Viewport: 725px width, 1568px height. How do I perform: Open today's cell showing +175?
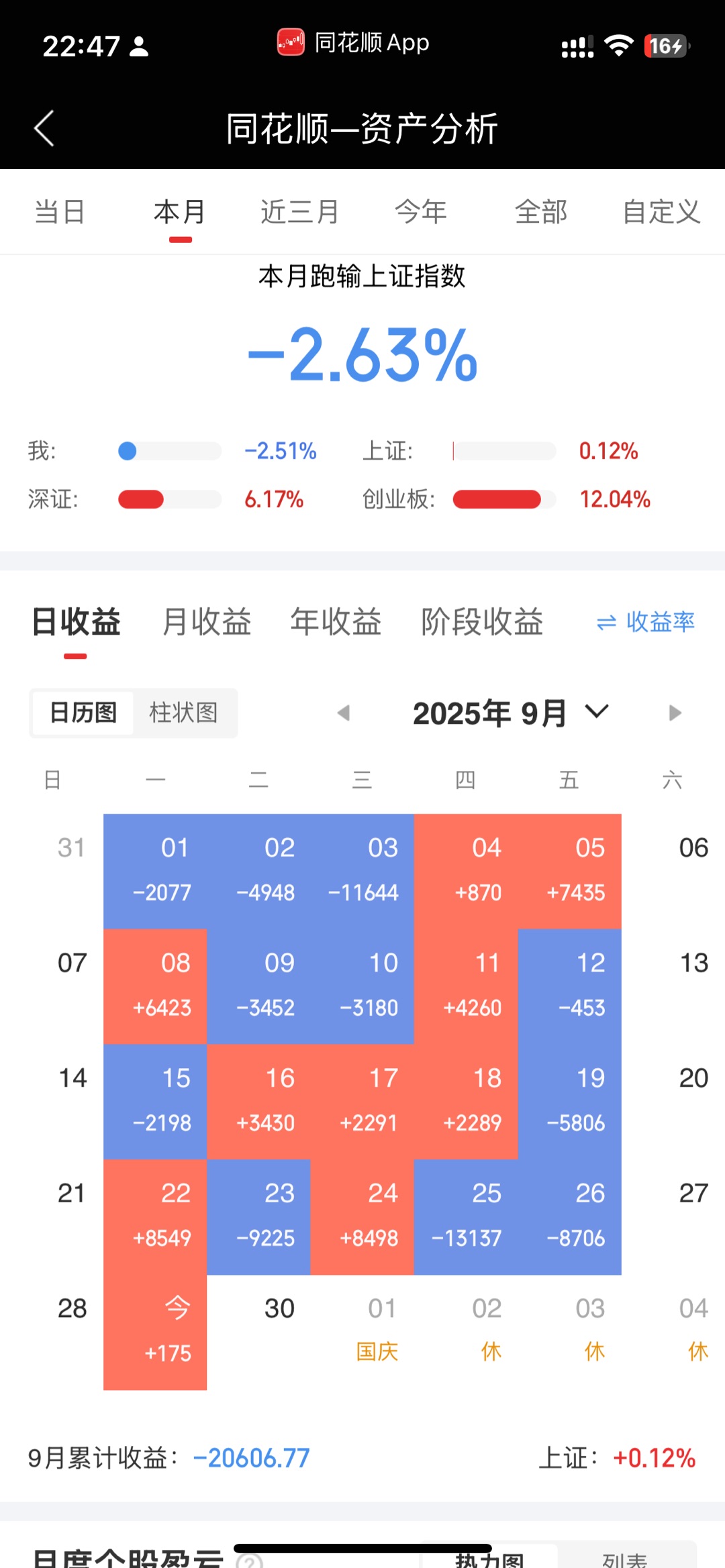coord(155,1332)
